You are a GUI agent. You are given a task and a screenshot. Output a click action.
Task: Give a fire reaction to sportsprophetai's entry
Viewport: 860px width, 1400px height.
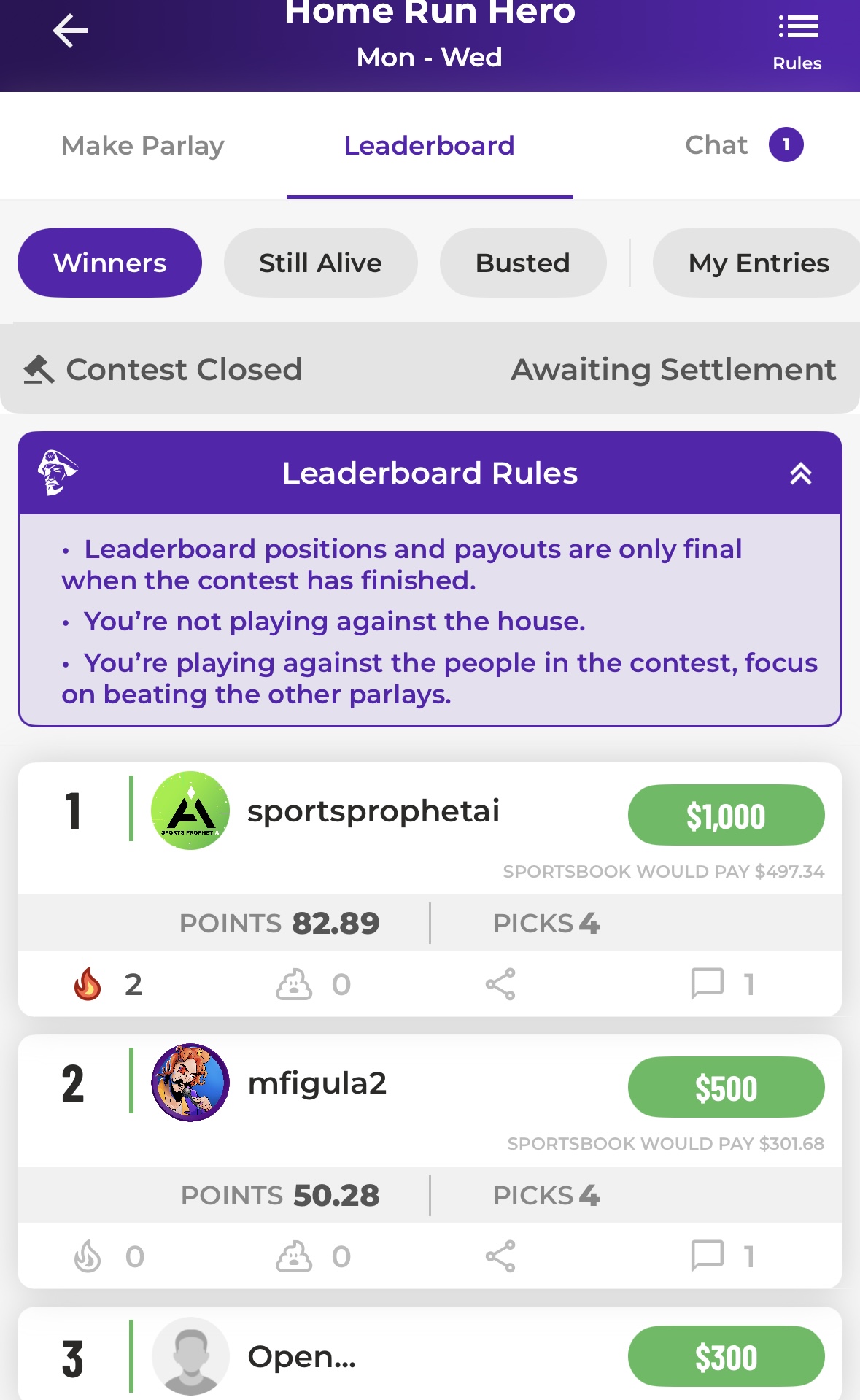88,984
